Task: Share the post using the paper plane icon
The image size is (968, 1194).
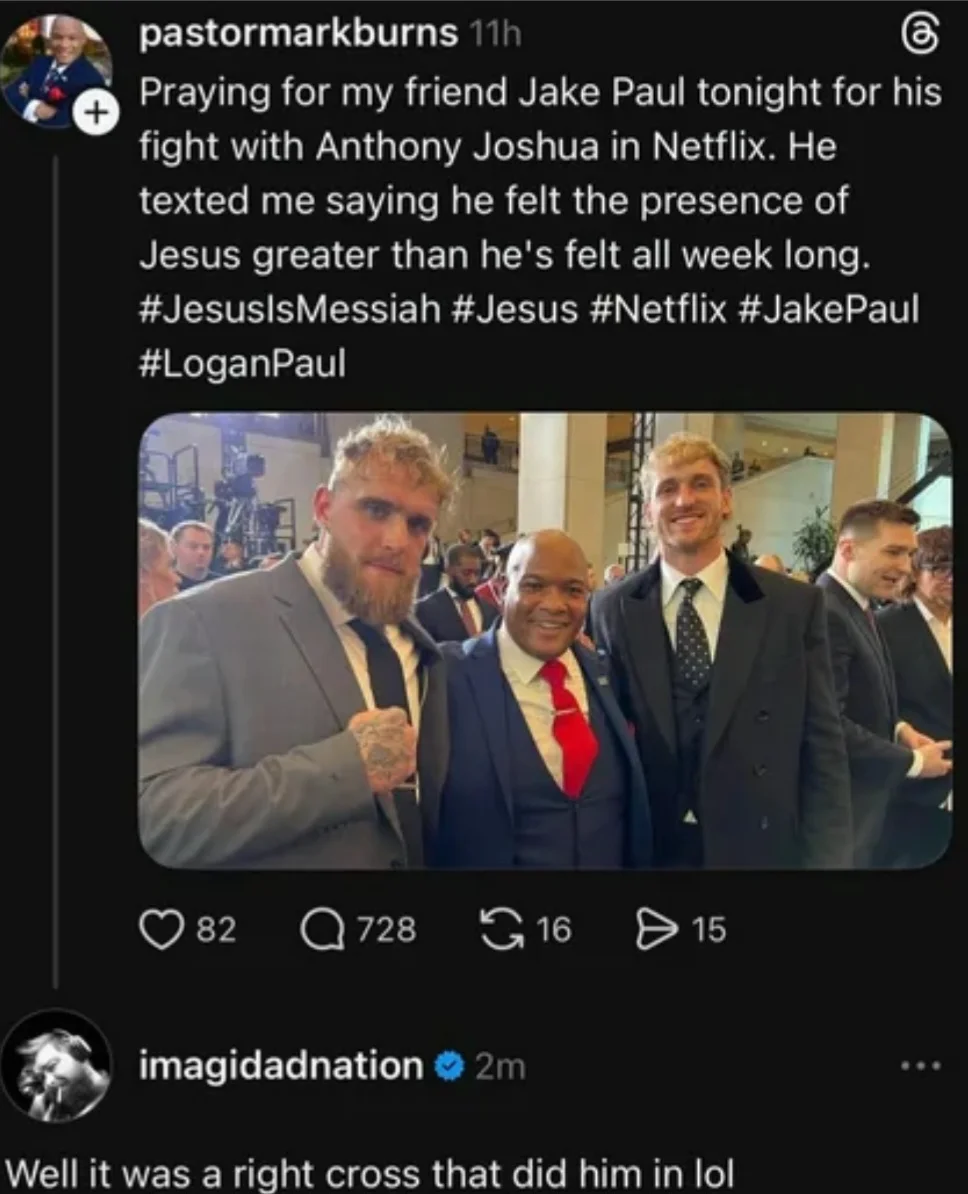Action: 658,928
